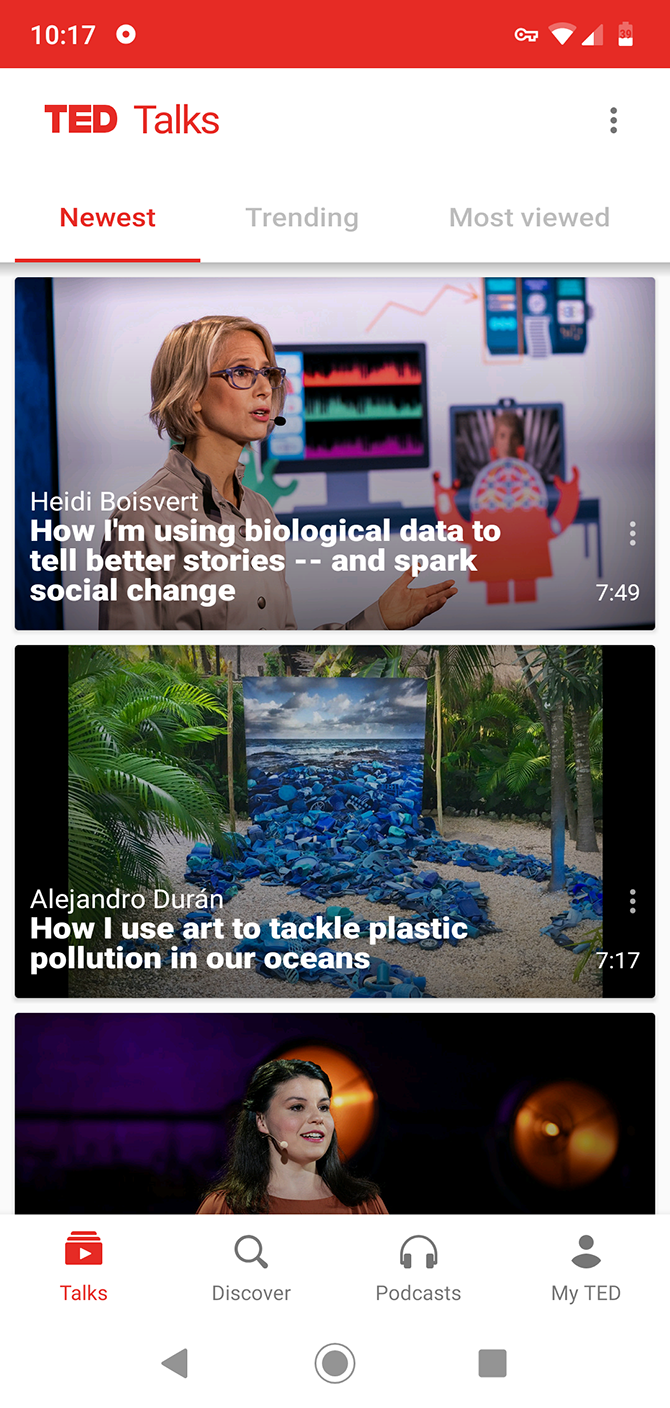The height and width of the screenshot is (1408, 670).
Task: Open My TED profile
Action: pos(586,1268)
